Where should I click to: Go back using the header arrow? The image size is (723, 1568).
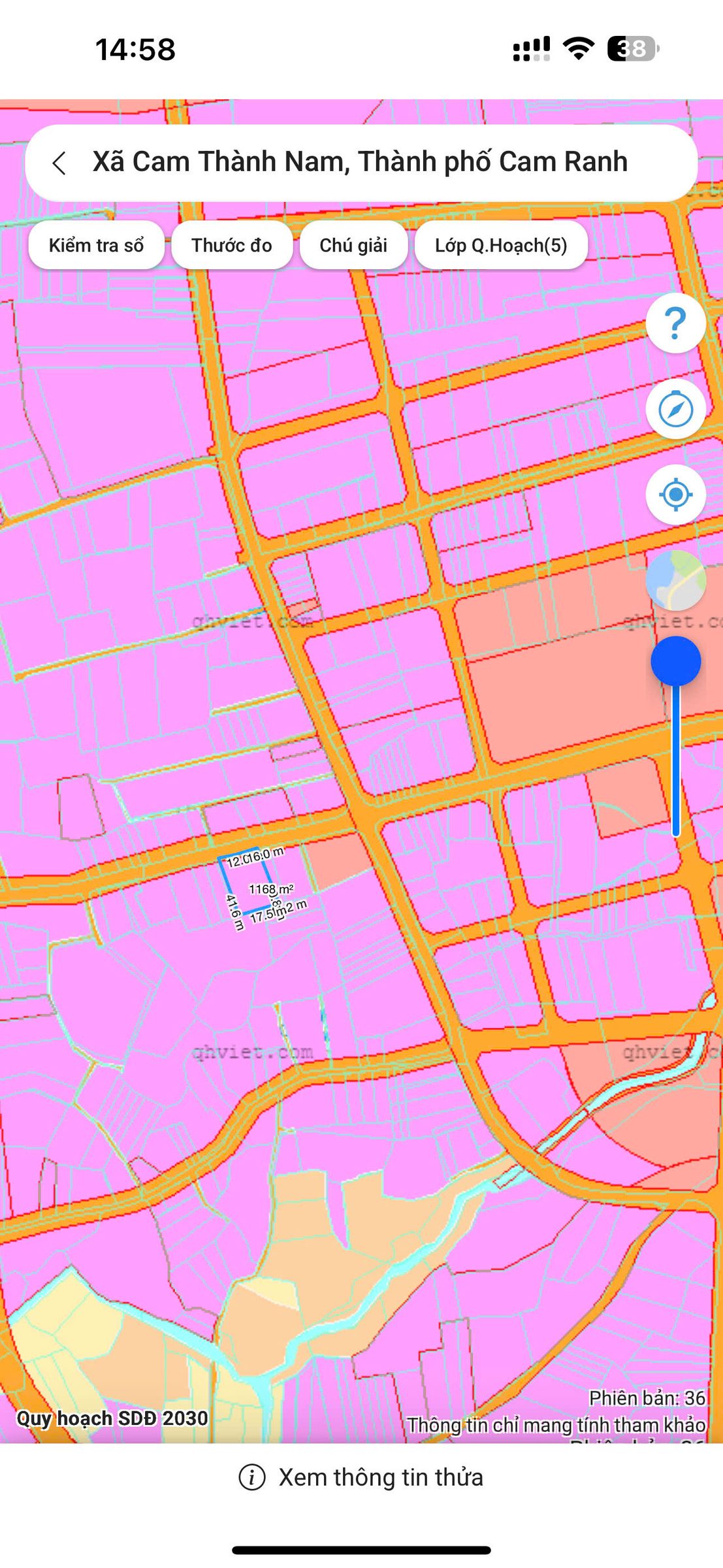click(x=59, y=163)
